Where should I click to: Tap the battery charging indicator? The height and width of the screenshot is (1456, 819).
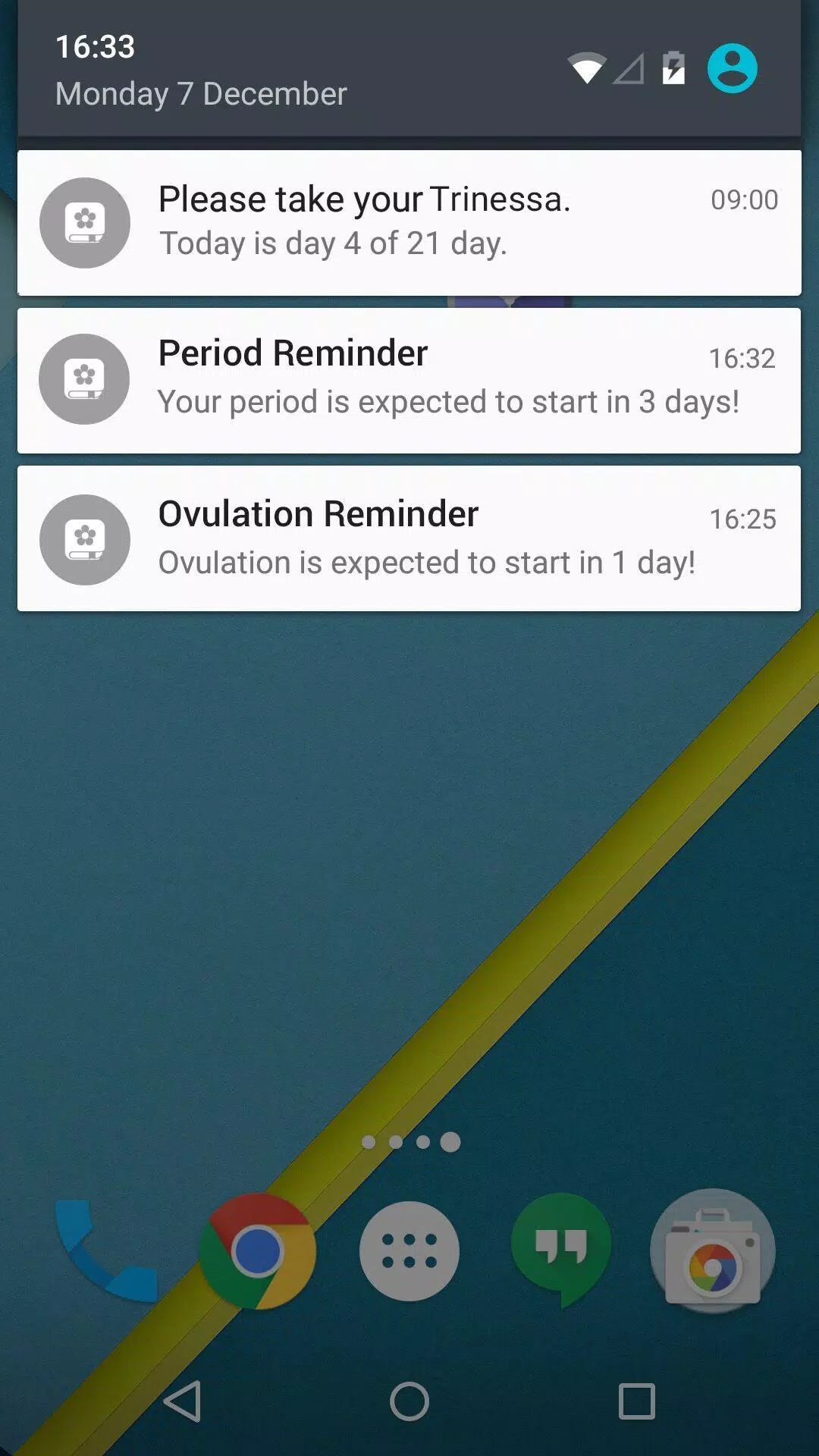673,67
